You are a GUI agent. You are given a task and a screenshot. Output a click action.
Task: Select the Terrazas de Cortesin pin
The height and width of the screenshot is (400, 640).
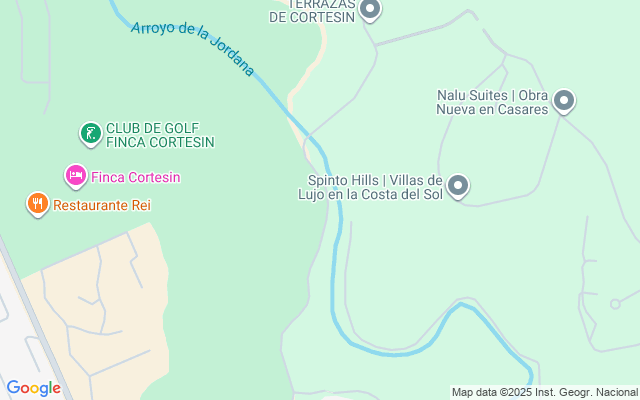(370, 9)
